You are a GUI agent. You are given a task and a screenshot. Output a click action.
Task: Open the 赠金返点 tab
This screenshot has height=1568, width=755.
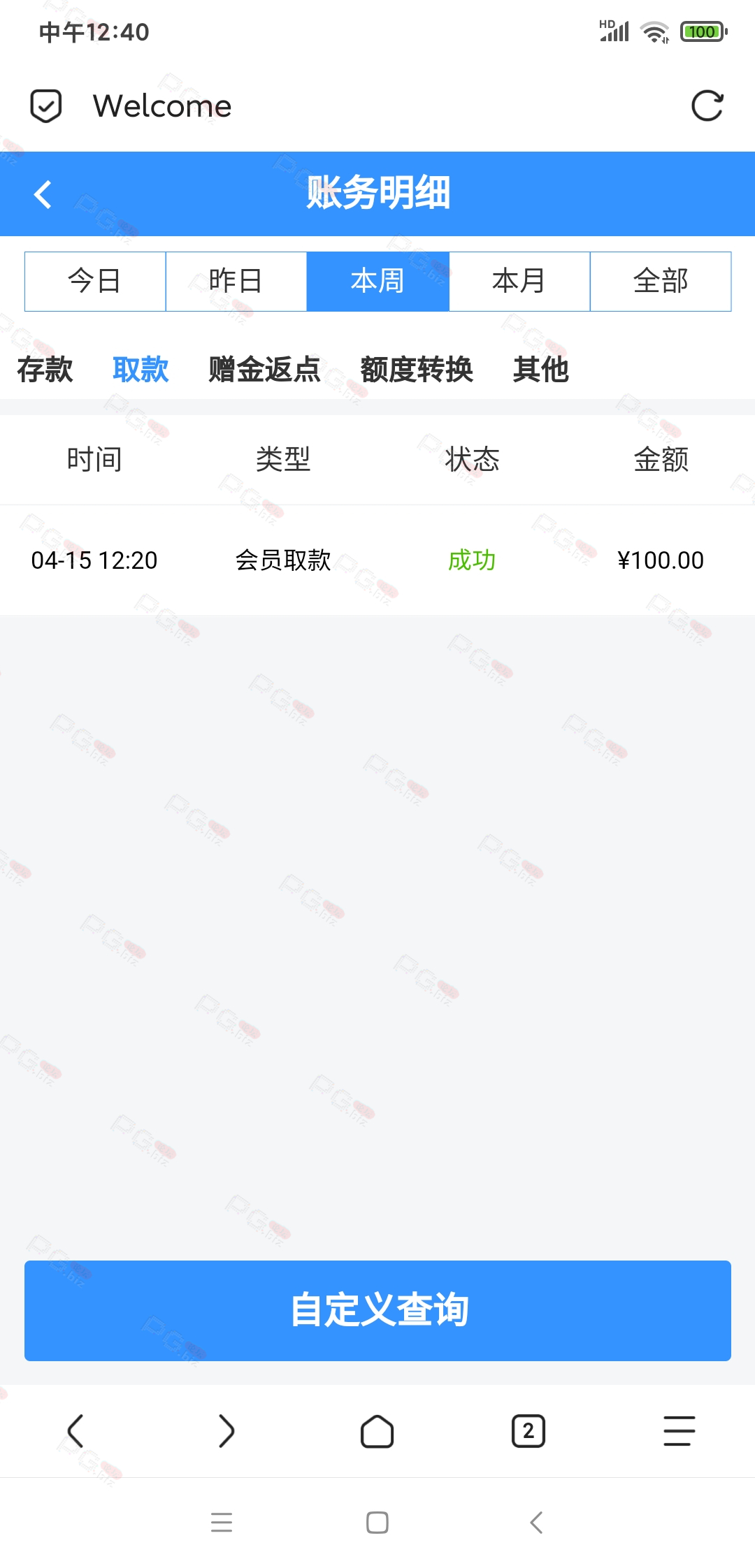click(264, 369)
